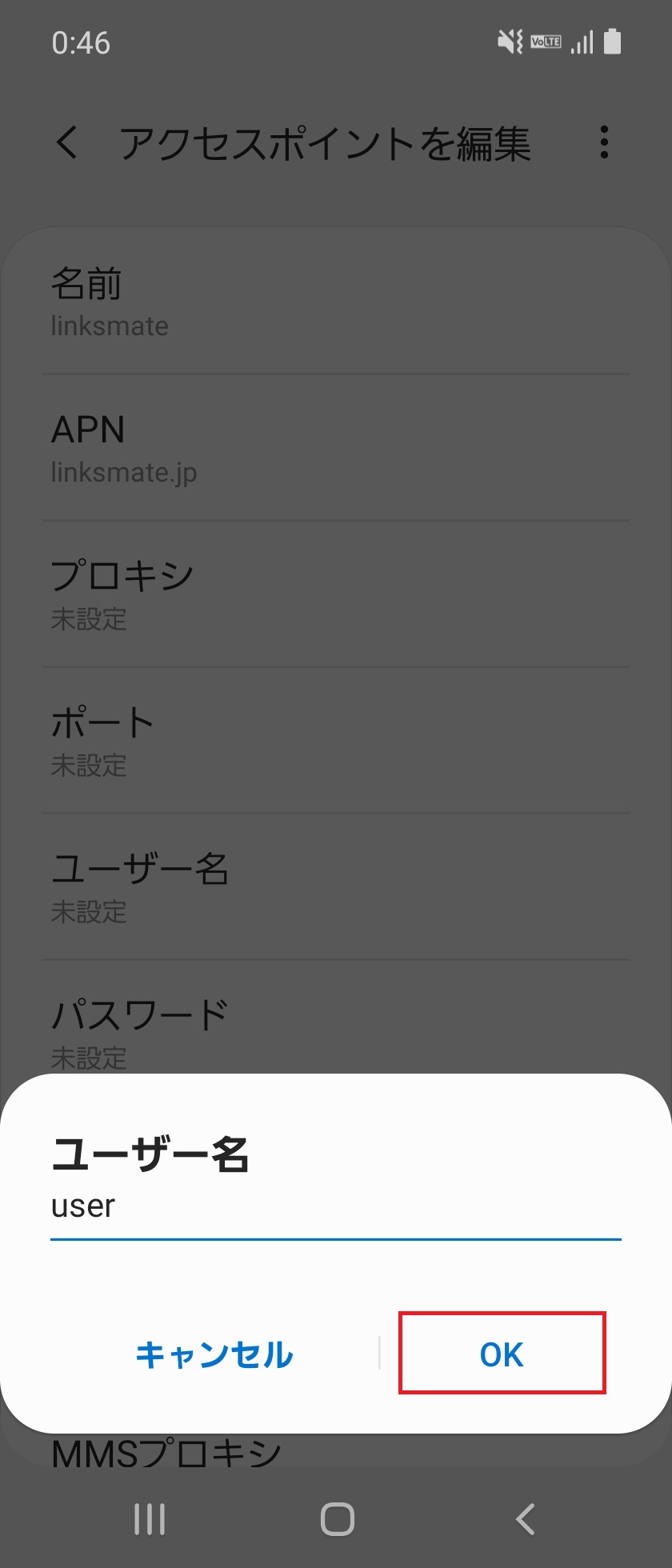
Task: Tap the home navigation button
Action: click(x=336, y=1518)
